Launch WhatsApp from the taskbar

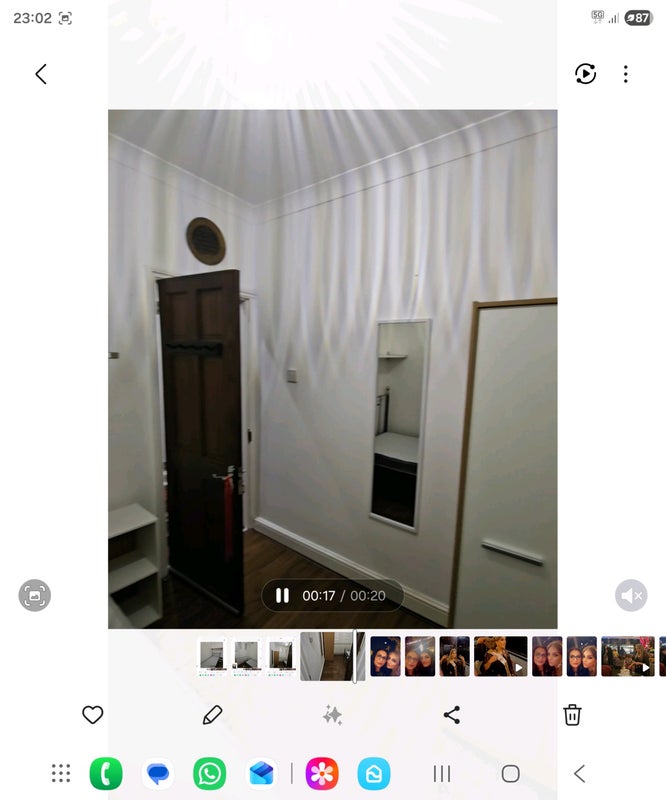coord(210,773)
